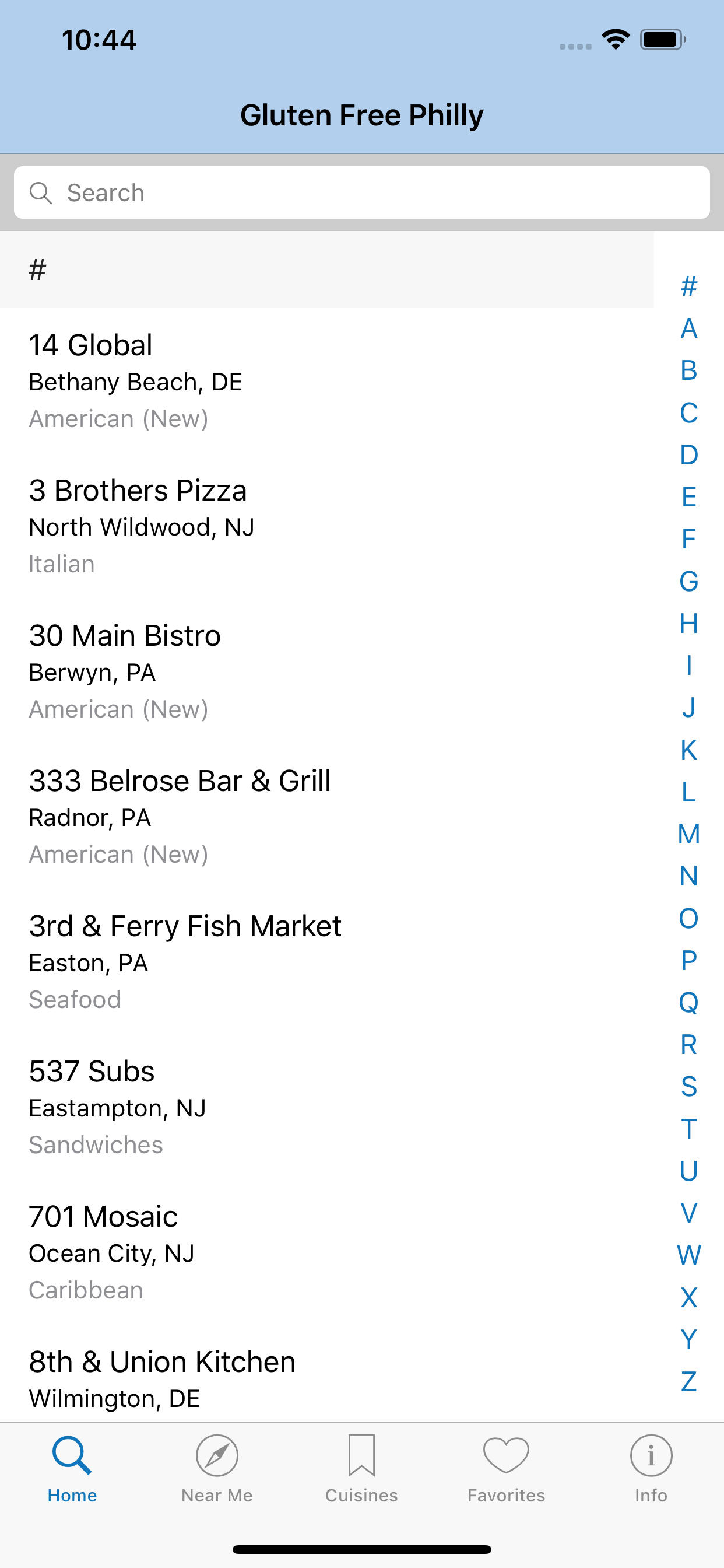Click the search magnifying glass icon
The image size is (724, 1568).
pos(40,192)
